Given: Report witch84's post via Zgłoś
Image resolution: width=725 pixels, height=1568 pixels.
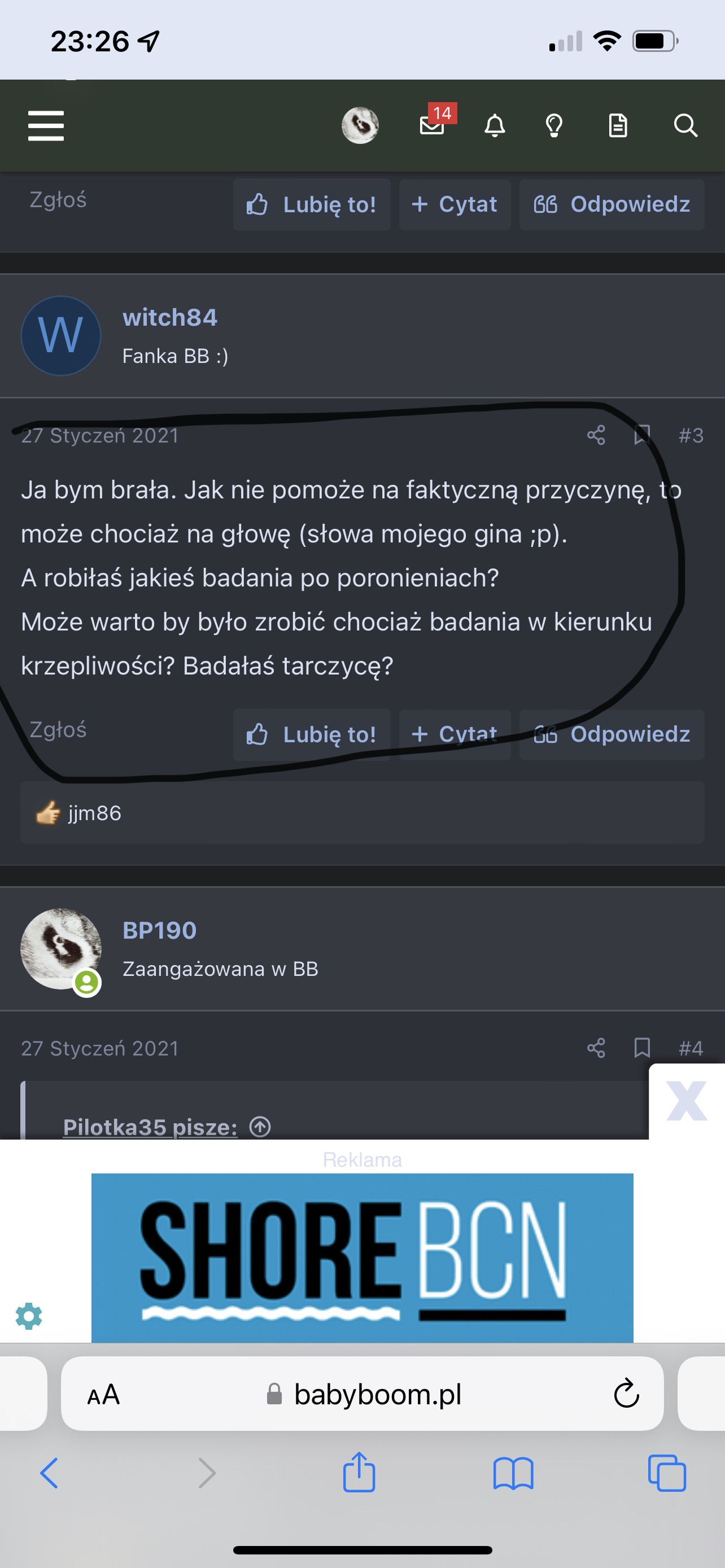Looking at the screenshot, I should (58, 729).
